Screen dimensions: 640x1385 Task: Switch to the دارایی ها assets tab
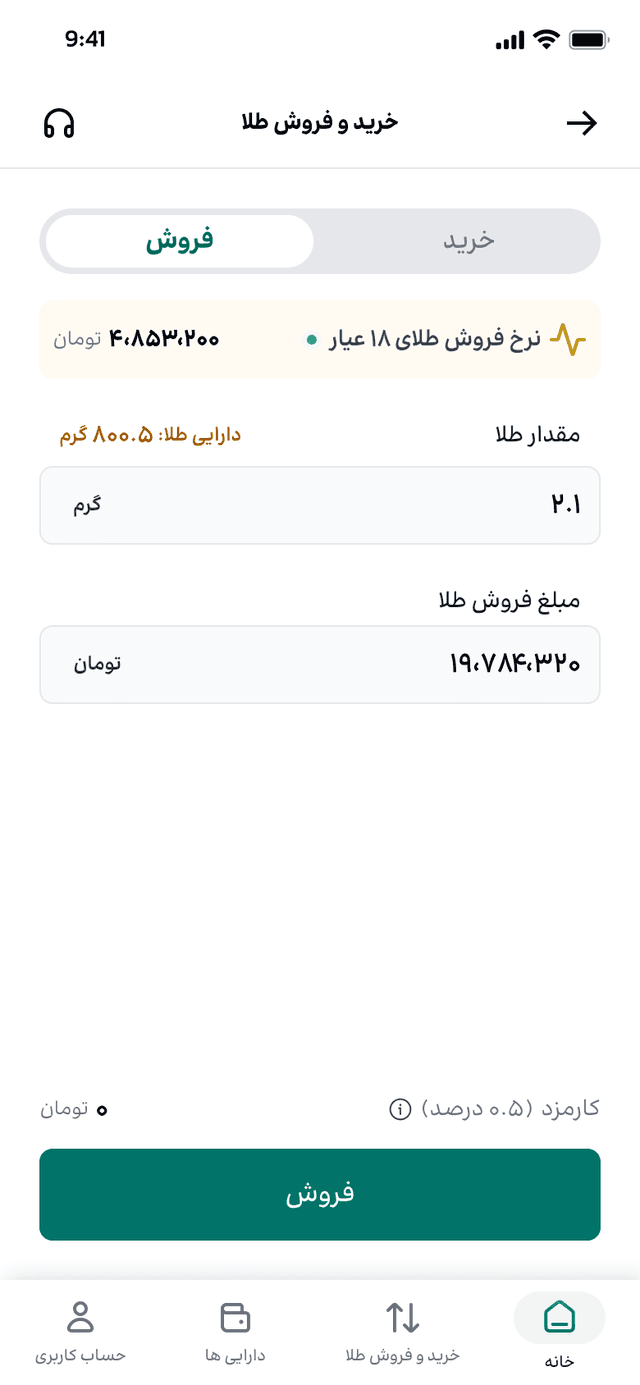235,1331
